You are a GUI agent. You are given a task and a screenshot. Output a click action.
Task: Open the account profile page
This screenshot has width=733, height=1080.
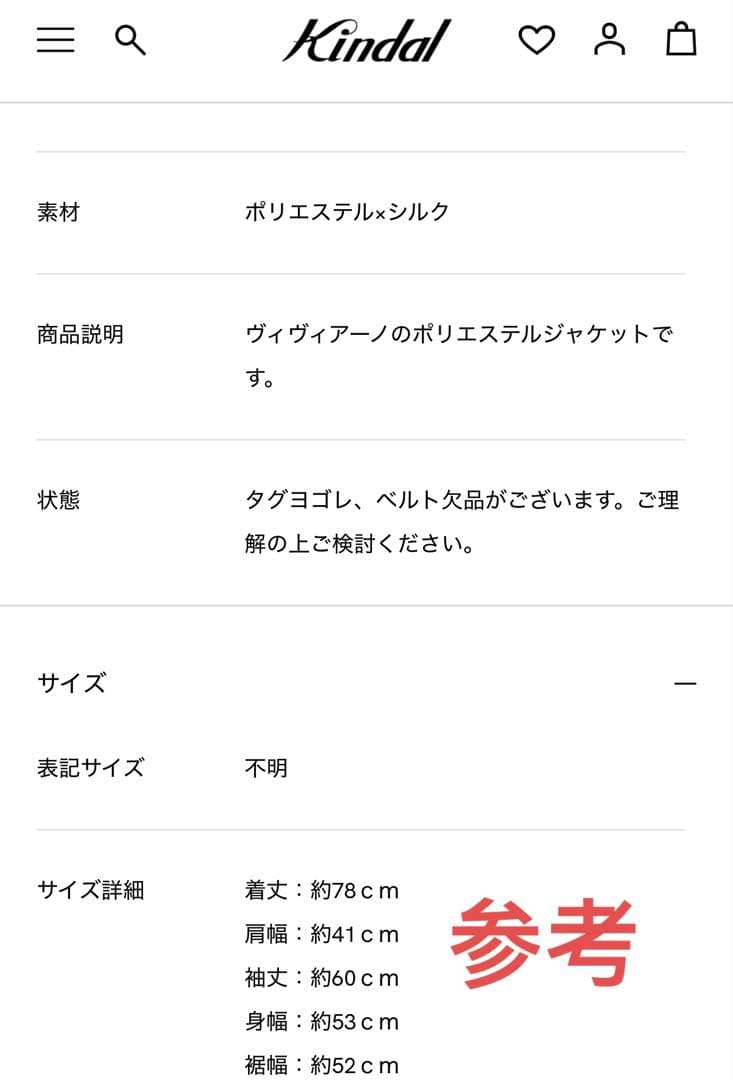(x=609, y=40)
